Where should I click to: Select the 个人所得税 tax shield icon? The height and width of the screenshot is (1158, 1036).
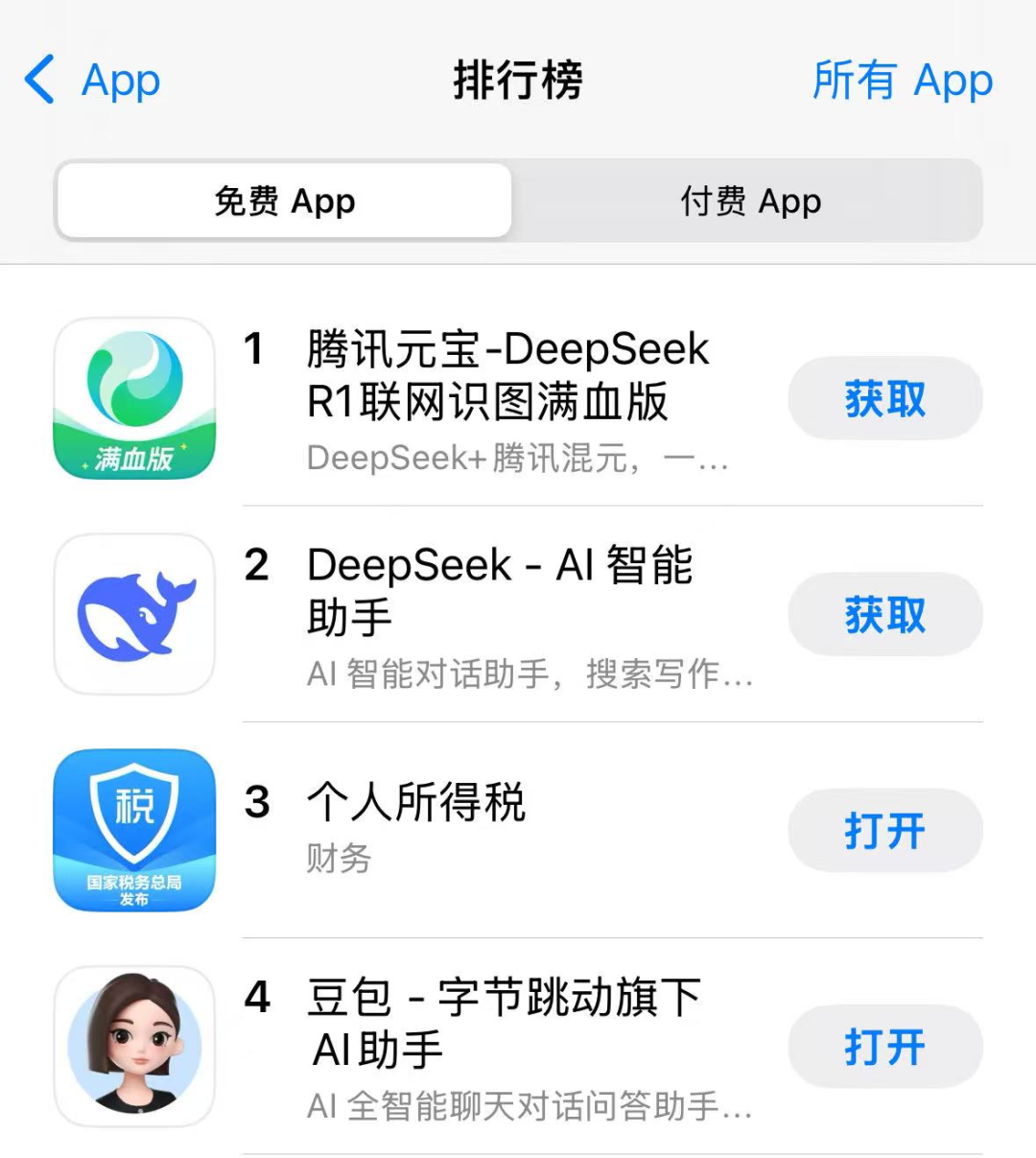(x=134, y=830)
